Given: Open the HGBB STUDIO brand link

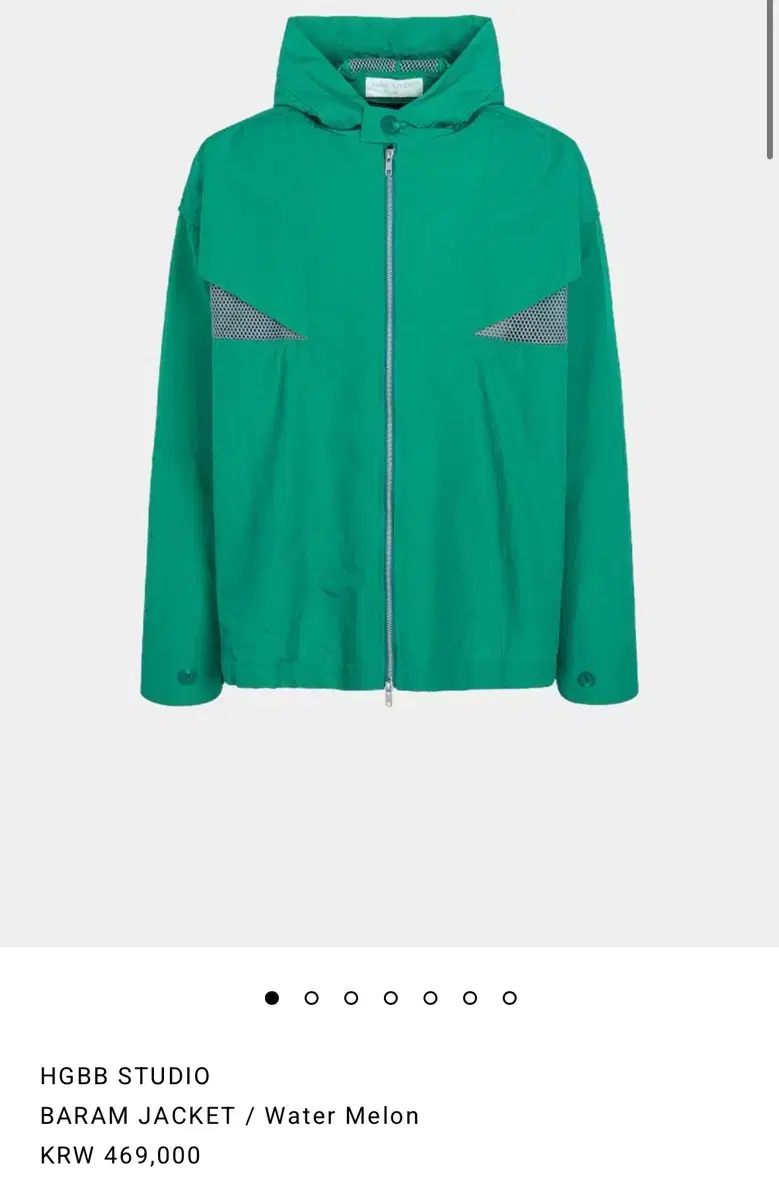Looking at the screenshot, I should point(124,1077).
